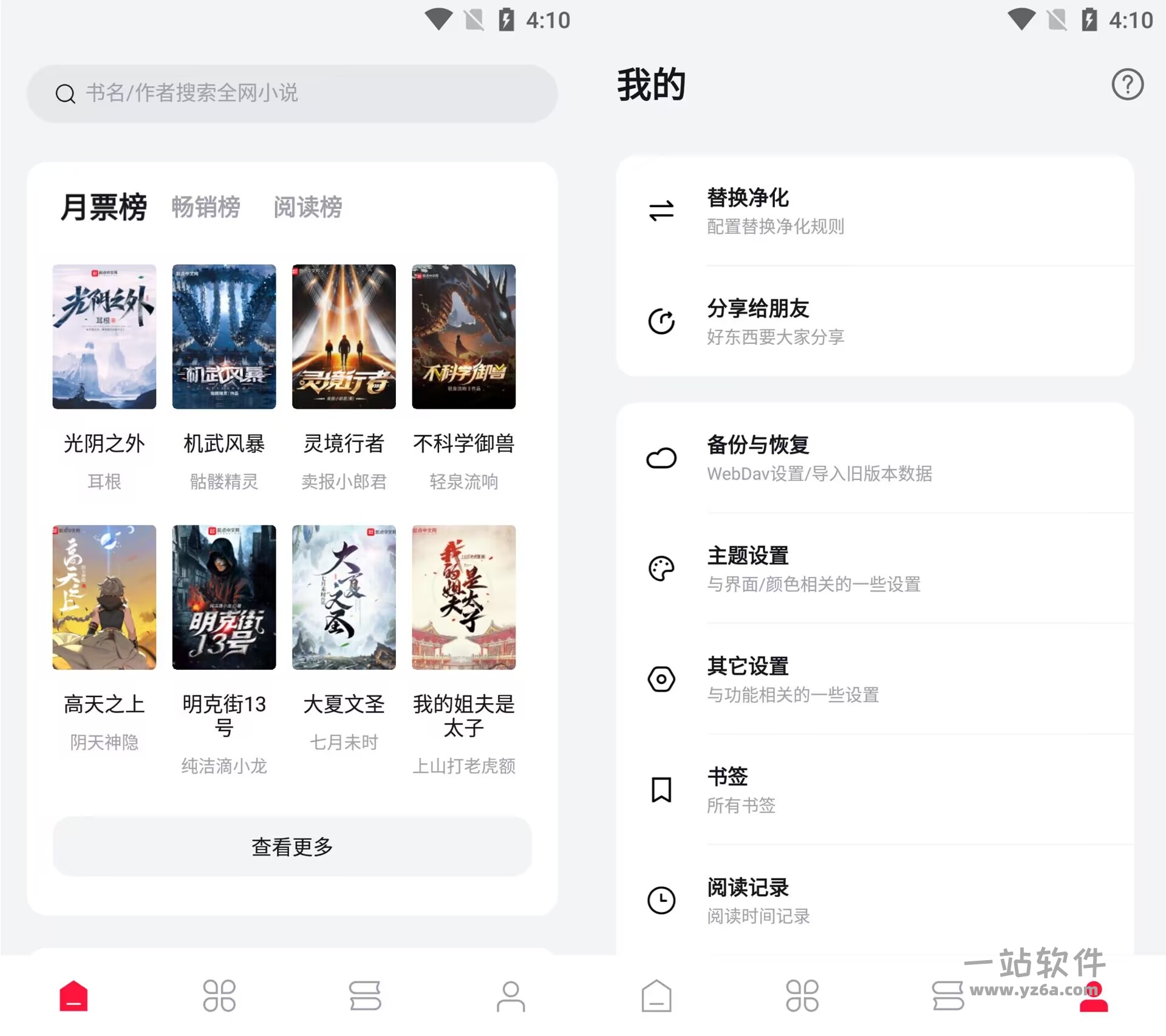Open the book 灵境行者
The width and height of the screenshot is (1166, 1036).
(344, 336)
